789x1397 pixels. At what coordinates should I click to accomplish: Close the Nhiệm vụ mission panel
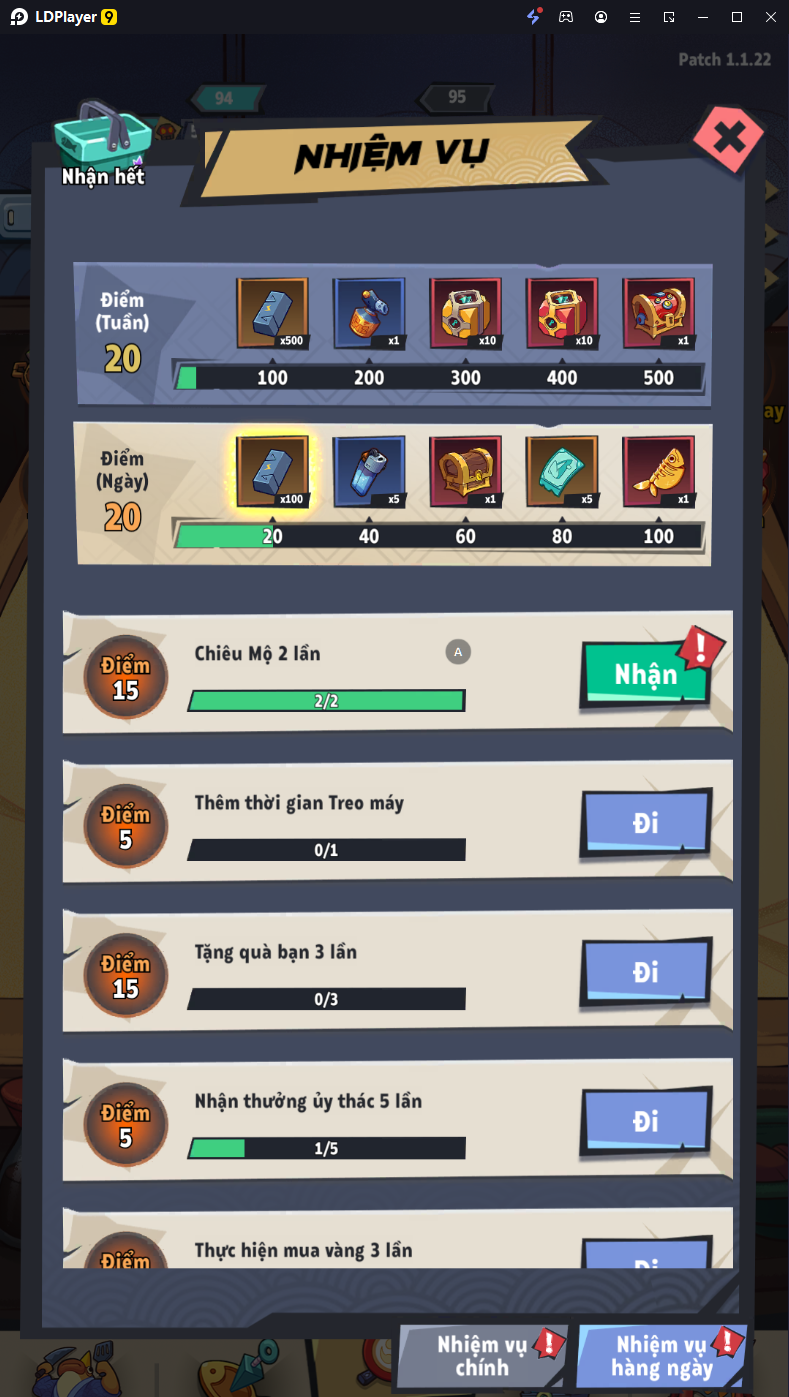tap(729, 140)
